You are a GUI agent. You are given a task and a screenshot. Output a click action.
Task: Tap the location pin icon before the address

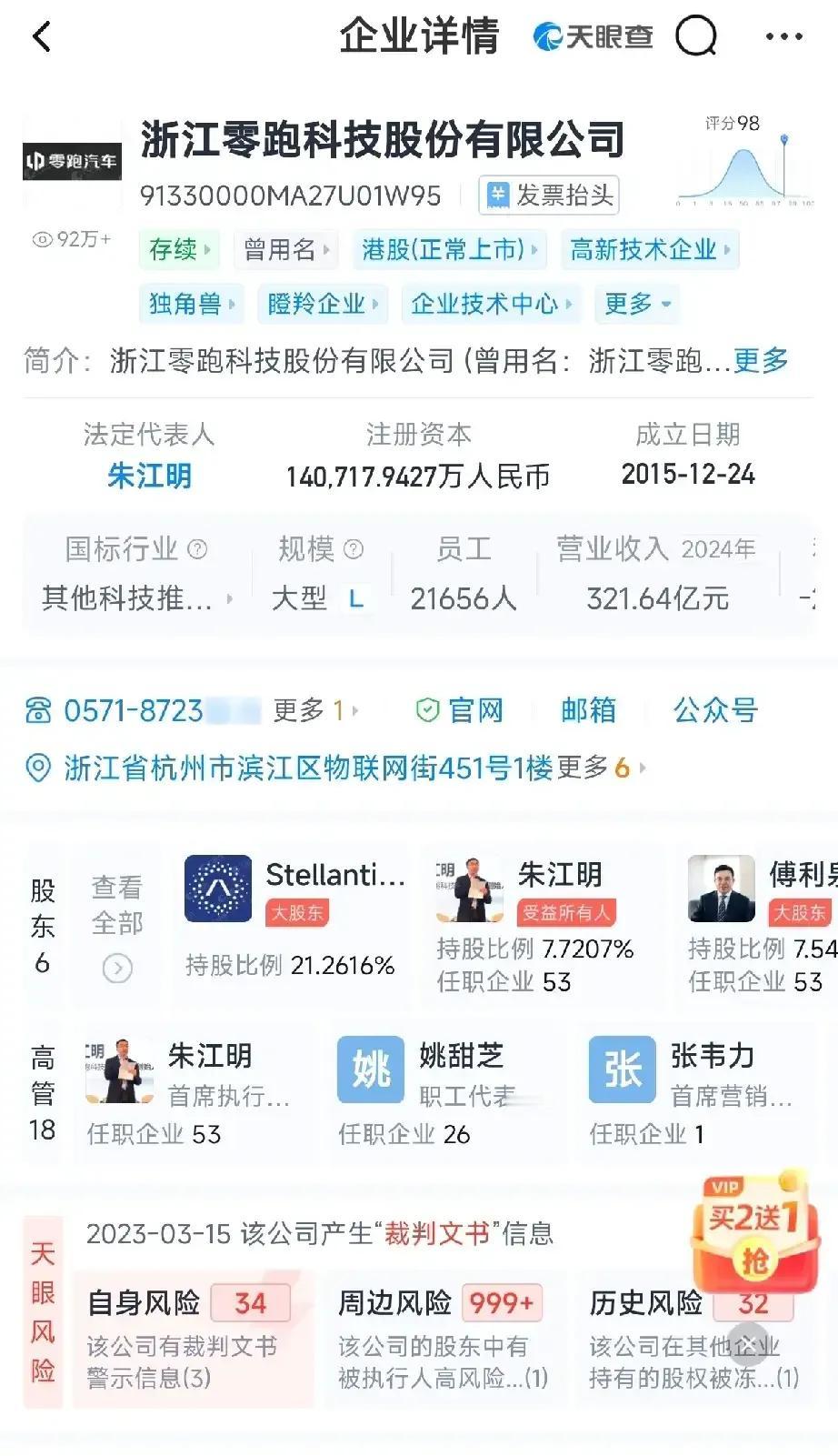point(36,768)
